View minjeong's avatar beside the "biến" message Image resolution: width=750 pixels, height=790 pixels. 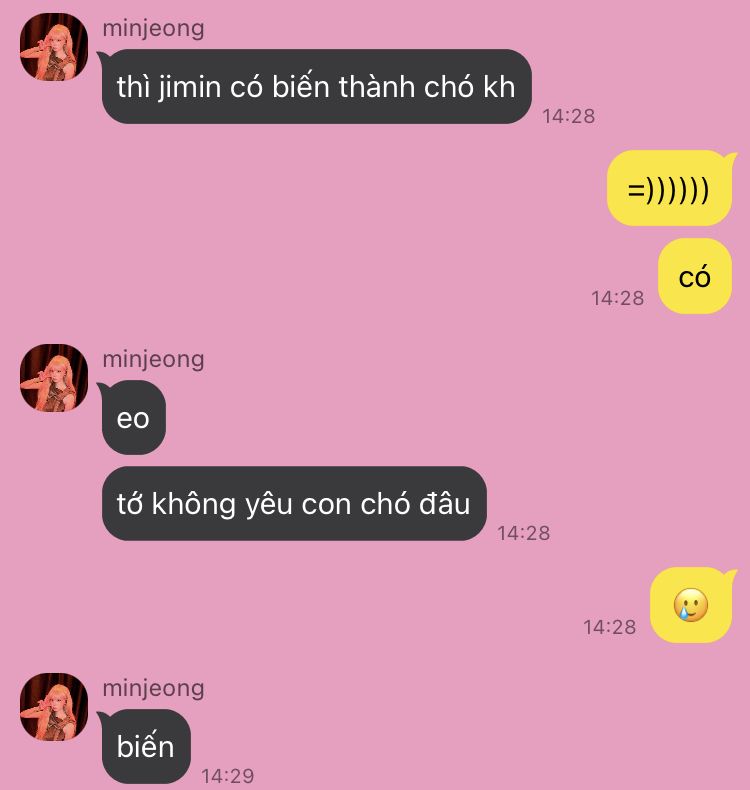[x=54, y=707]
